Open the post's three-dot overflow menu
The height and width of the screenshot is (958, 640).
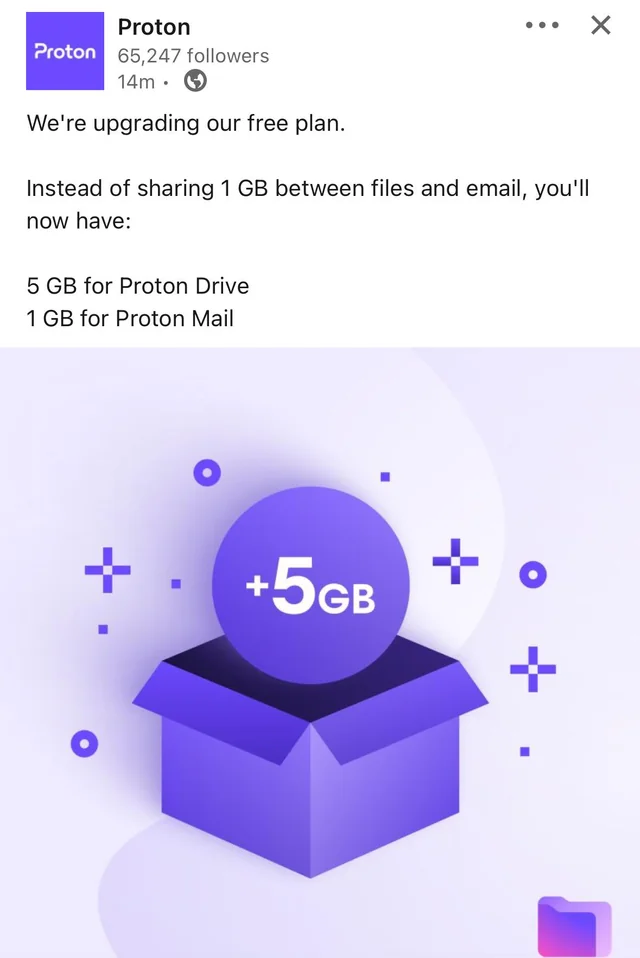[x=542, y=26]
